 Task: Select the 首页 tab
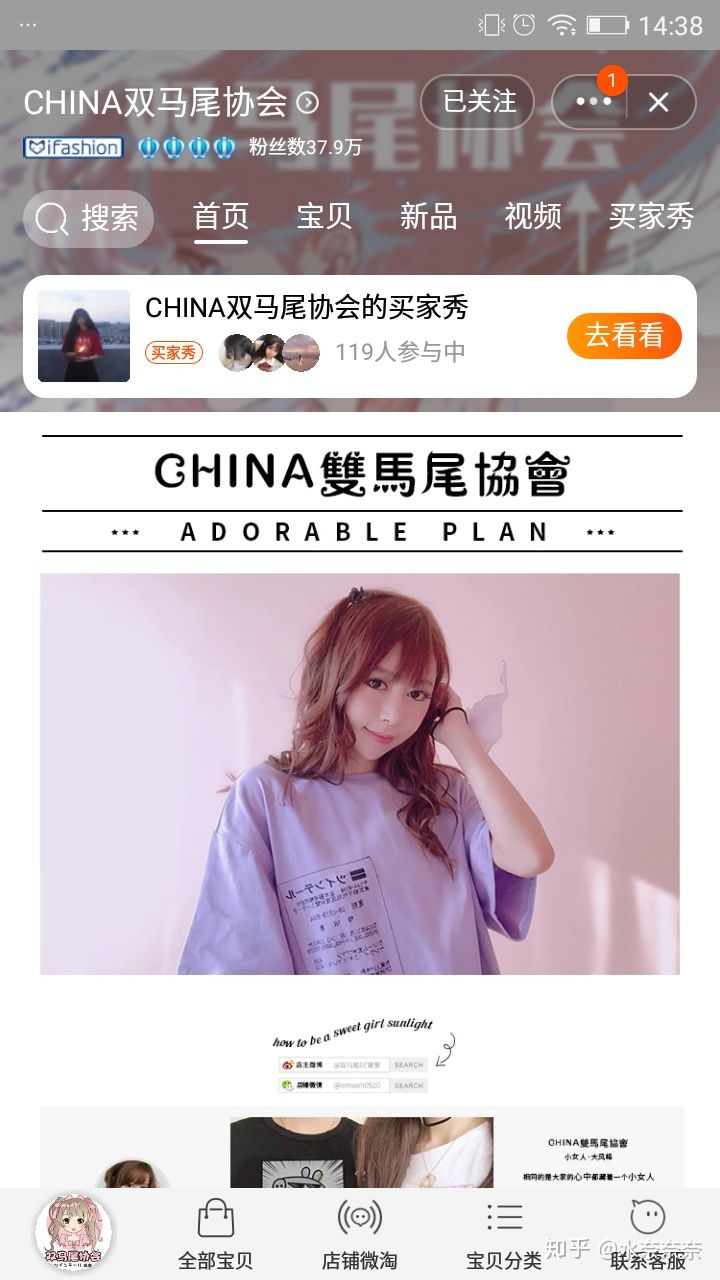220,217
